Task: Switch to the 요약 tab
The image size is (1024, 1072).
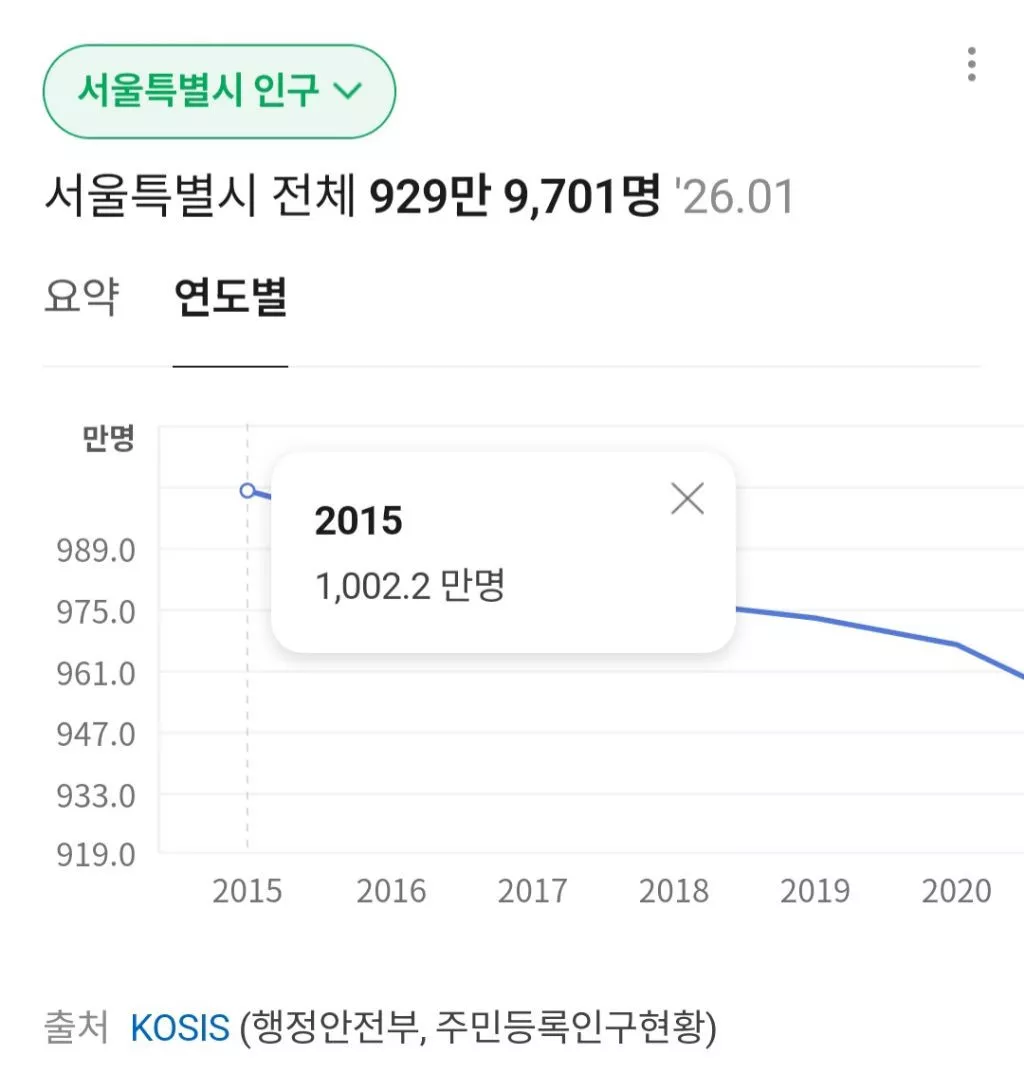Action: 81,297
